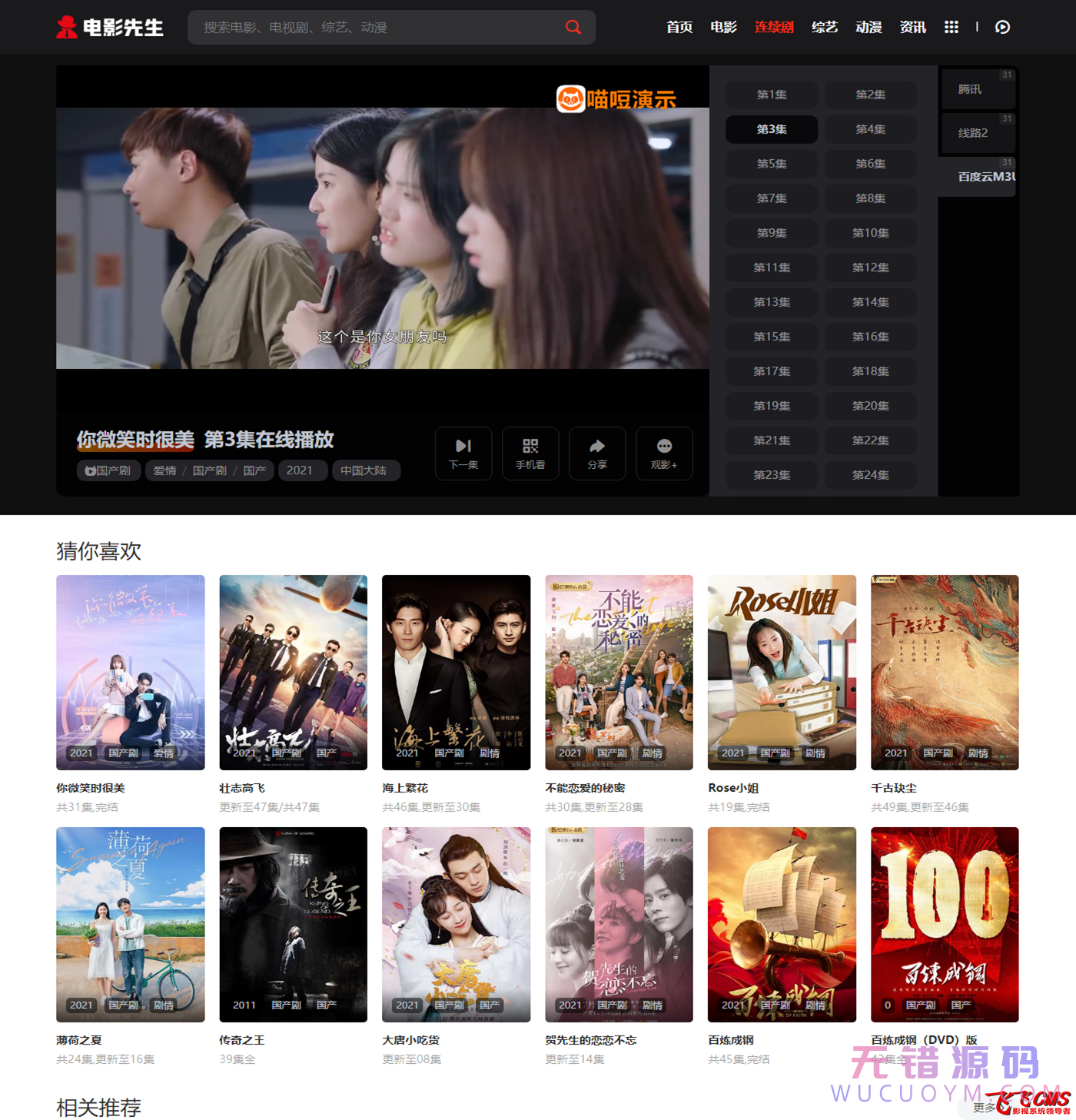Click the video progress area on the player
The image size is (1076, 1120).
pos(383,407)
